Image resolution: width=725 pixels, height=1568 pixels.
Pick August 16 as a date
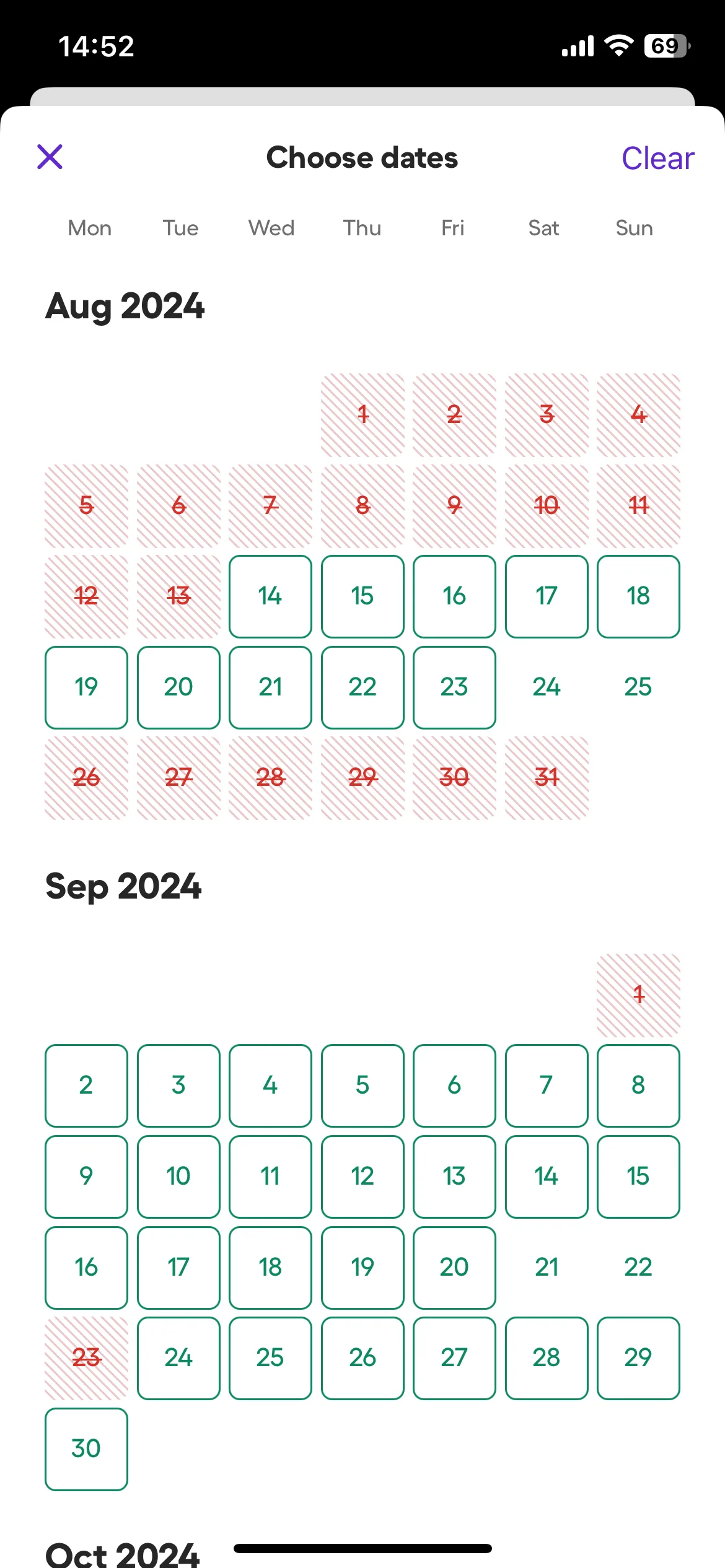[x=454, y=596]
